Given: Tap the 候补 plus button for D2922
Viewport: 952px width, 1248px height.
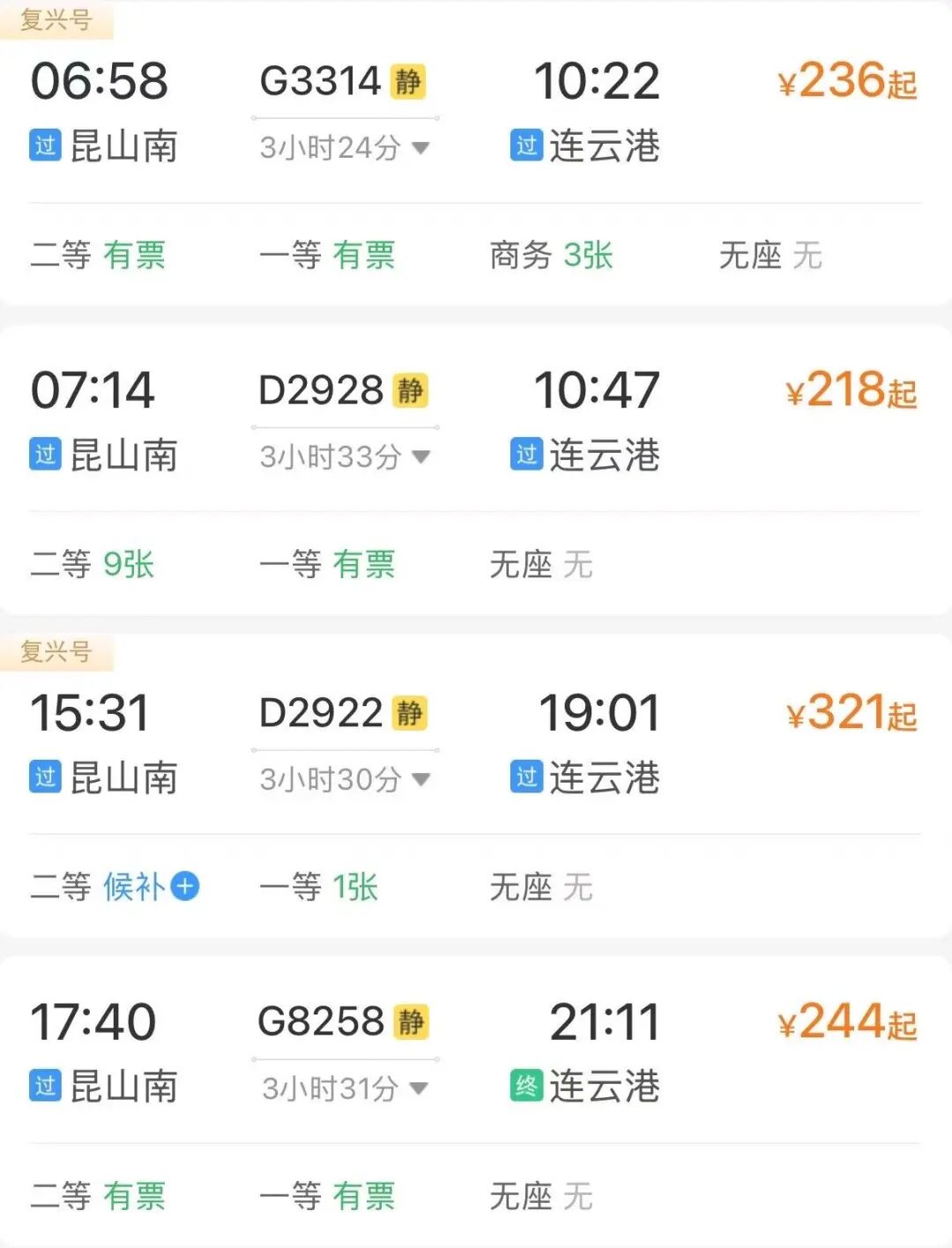Looking at the screenshot, I should (x=185, y=886).
